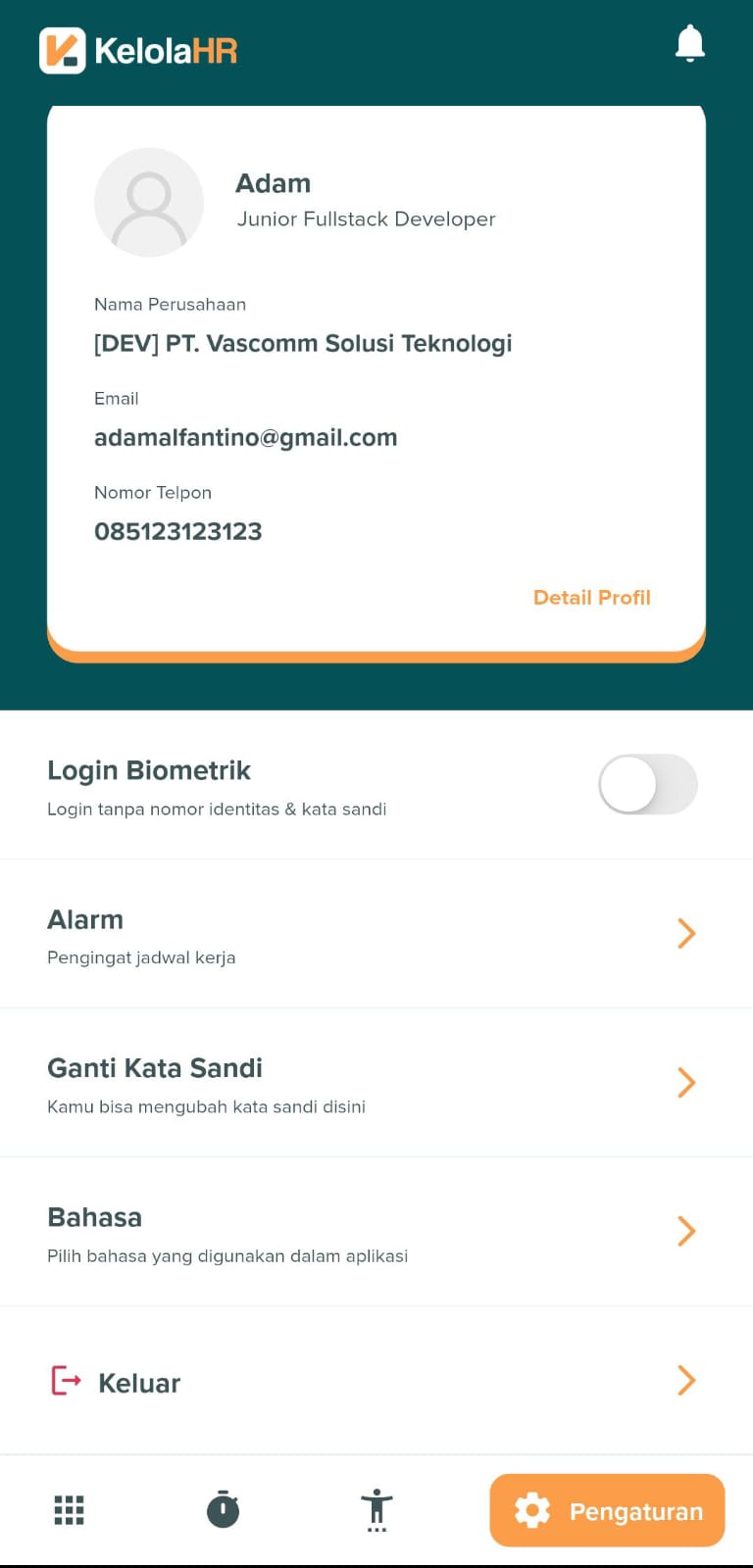Open Ganti Kata Sandi to change password
753x1568 pixels.
coord(376,1084)
